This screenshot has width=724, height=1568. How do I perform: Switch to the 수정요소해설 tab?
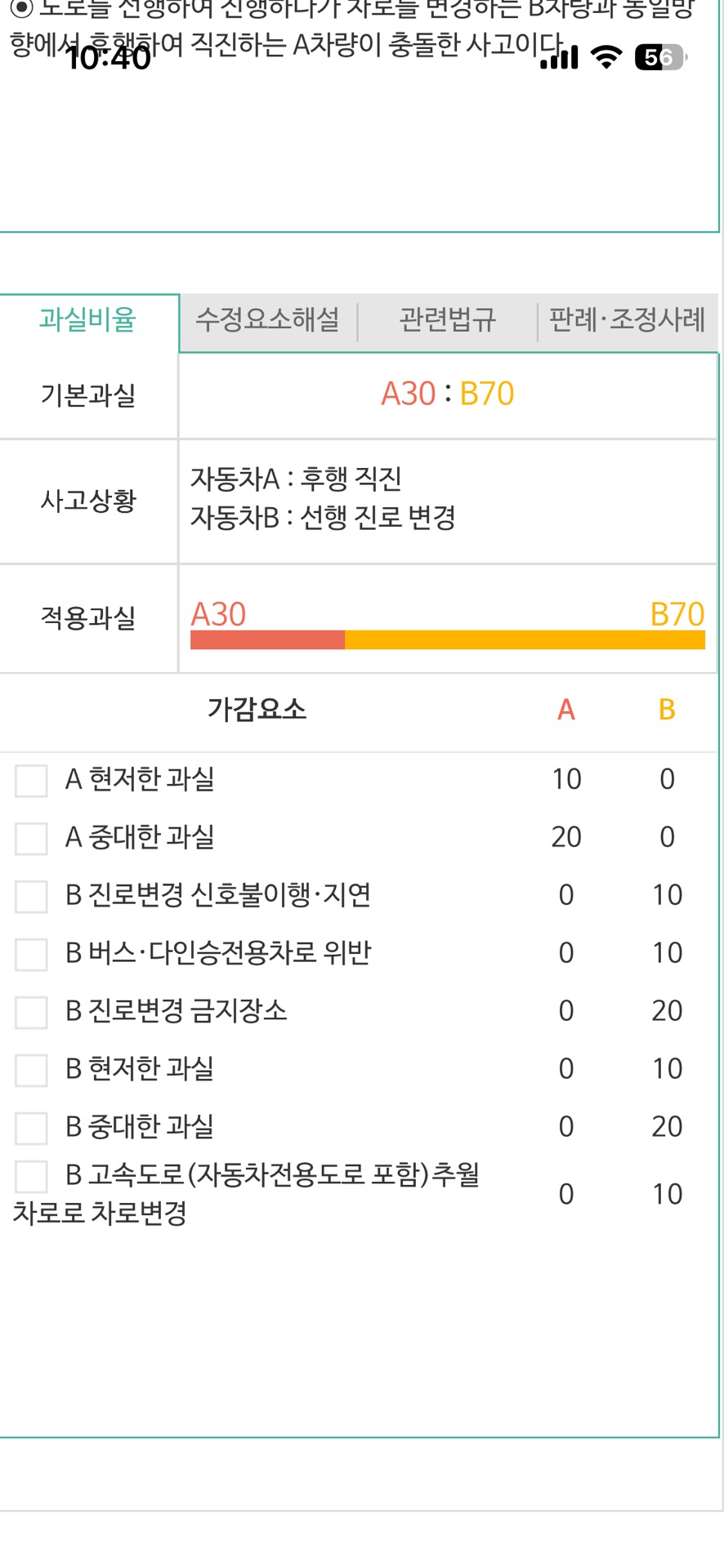click(x=268, y=319)
